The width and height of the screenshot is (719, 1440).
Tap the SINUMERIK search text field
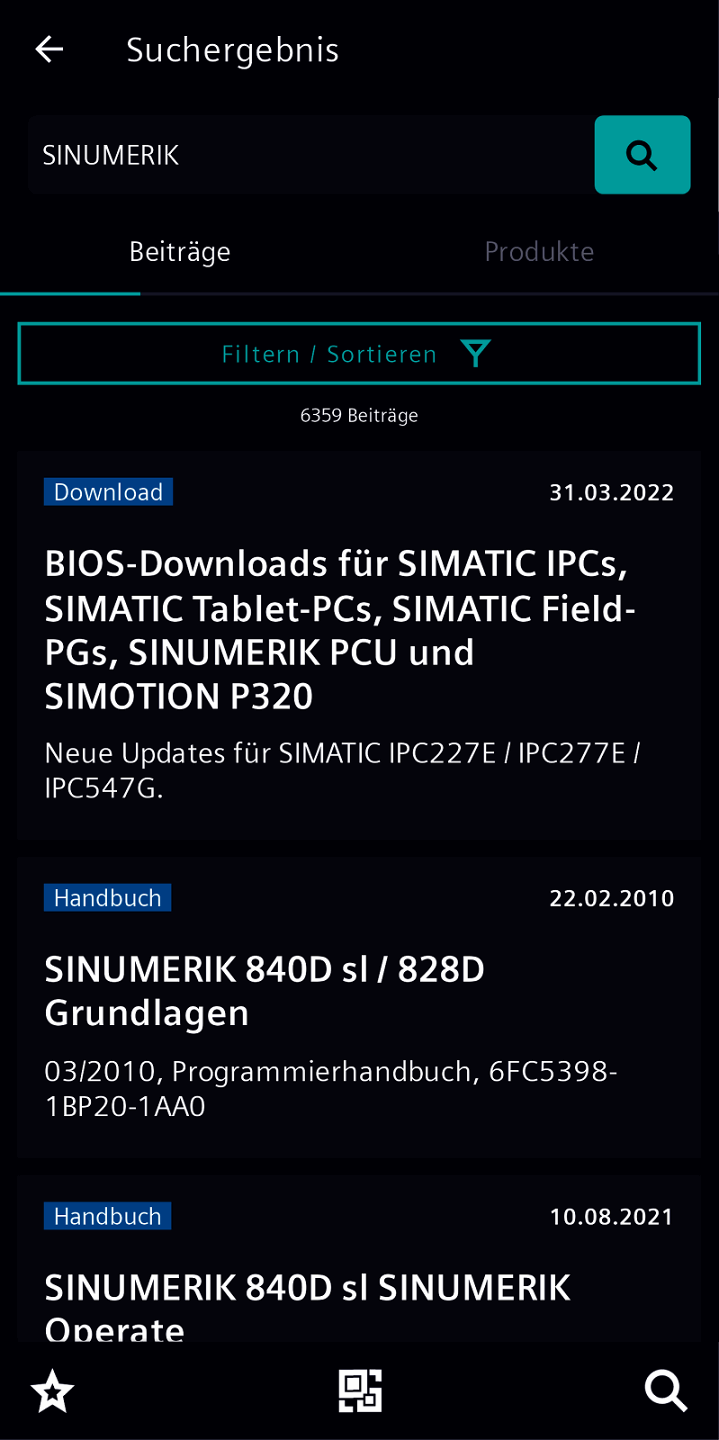click(x=310, y=155)
